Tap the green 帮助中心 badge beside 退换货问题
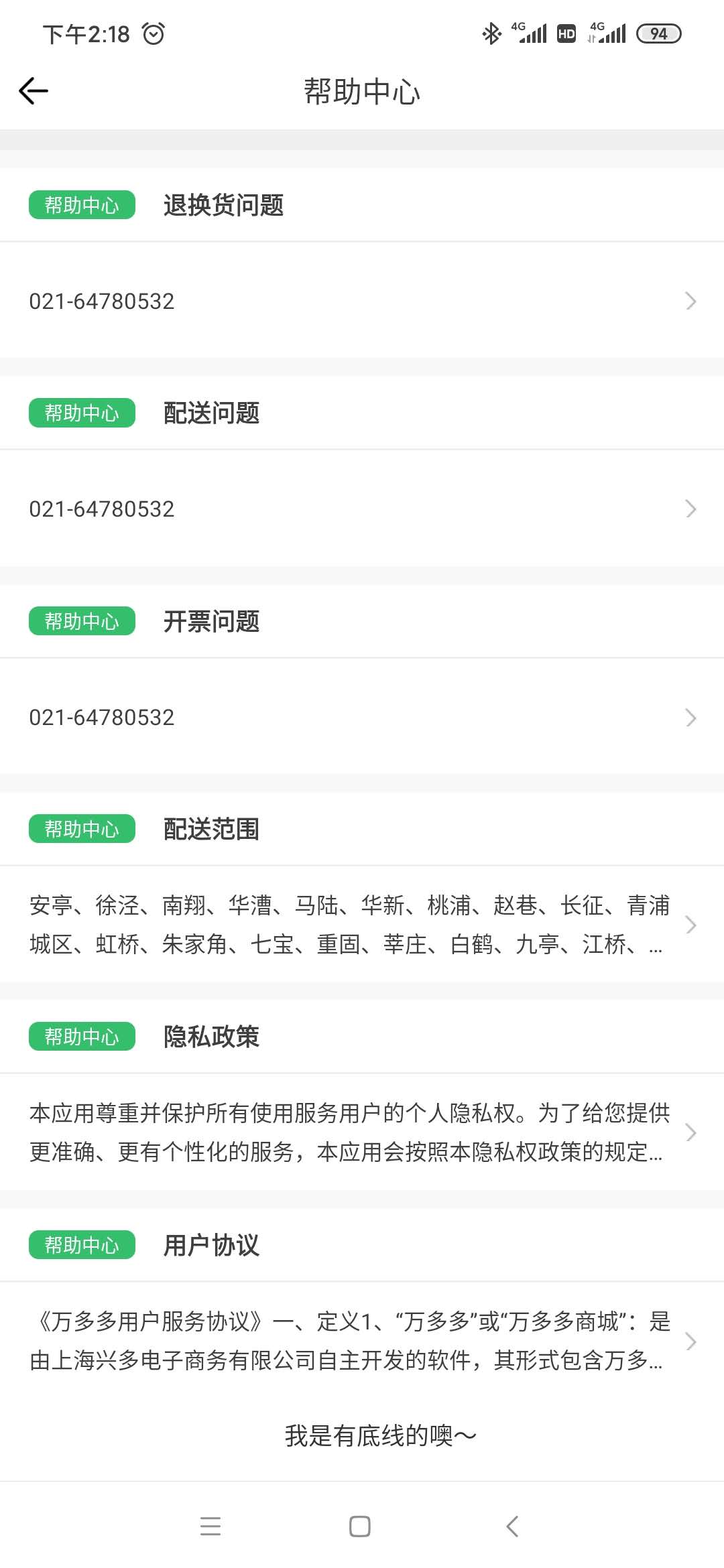724x1568 pixels. [80, 205]
